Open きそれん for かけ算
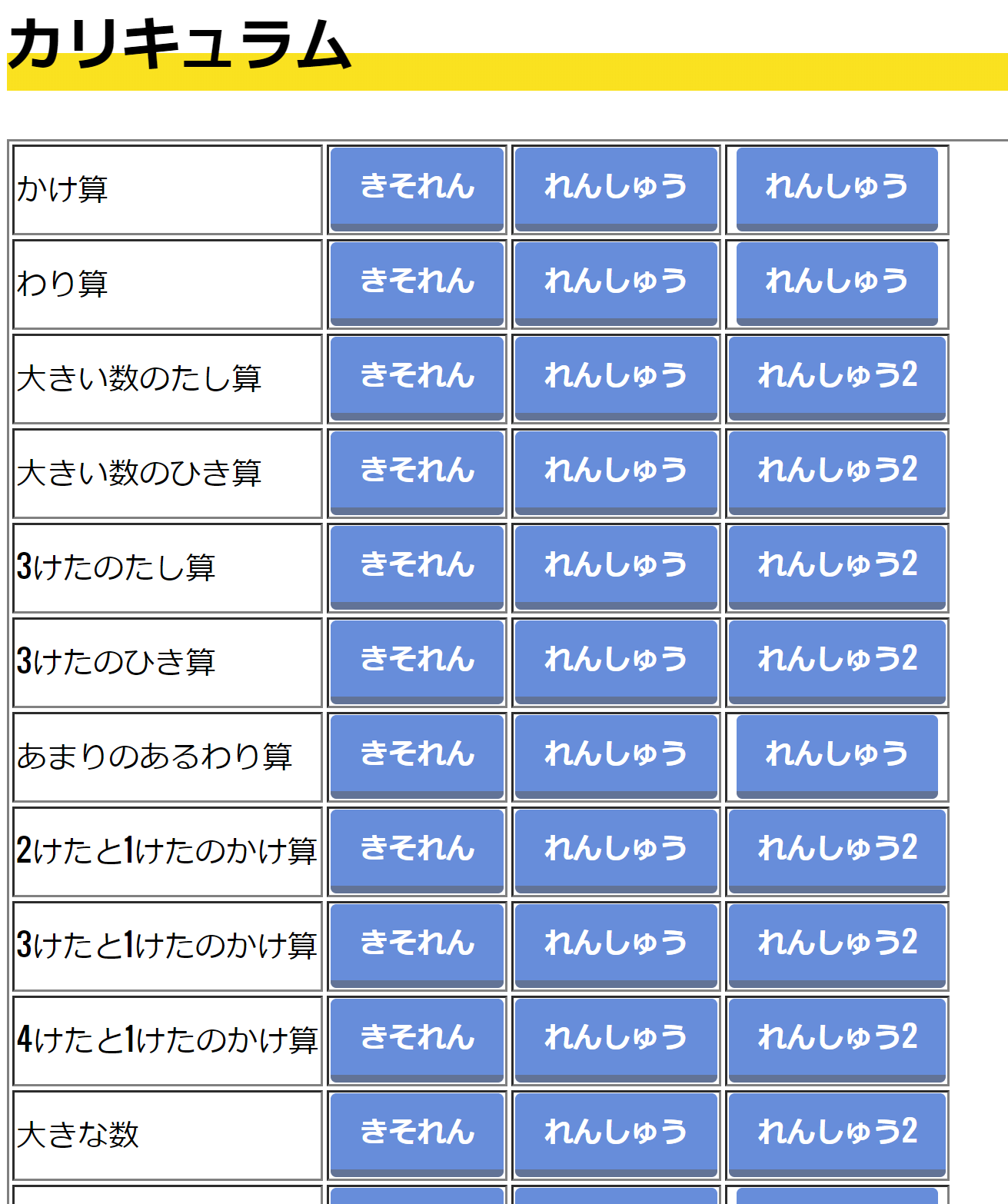 coord(417,188)
